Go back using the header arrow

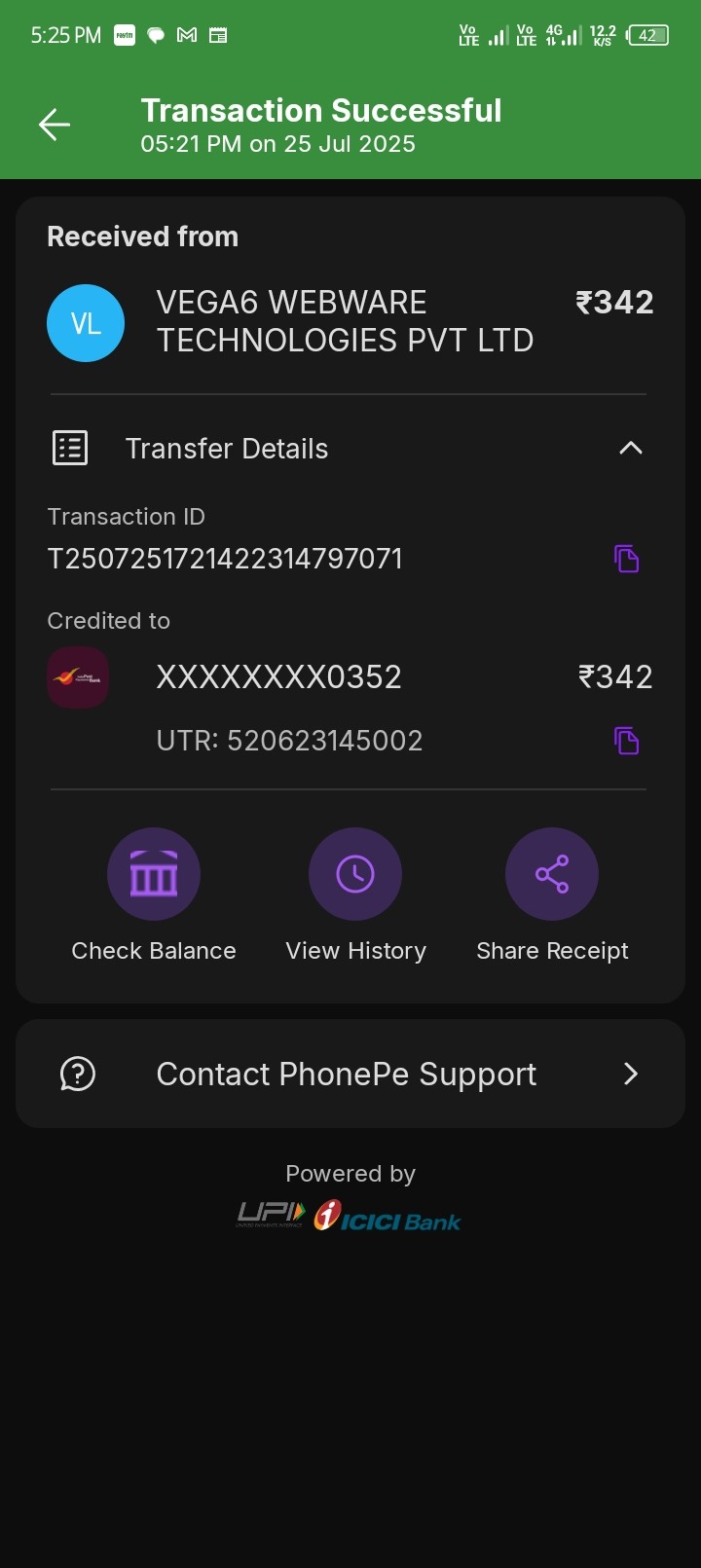pos(55,125)
